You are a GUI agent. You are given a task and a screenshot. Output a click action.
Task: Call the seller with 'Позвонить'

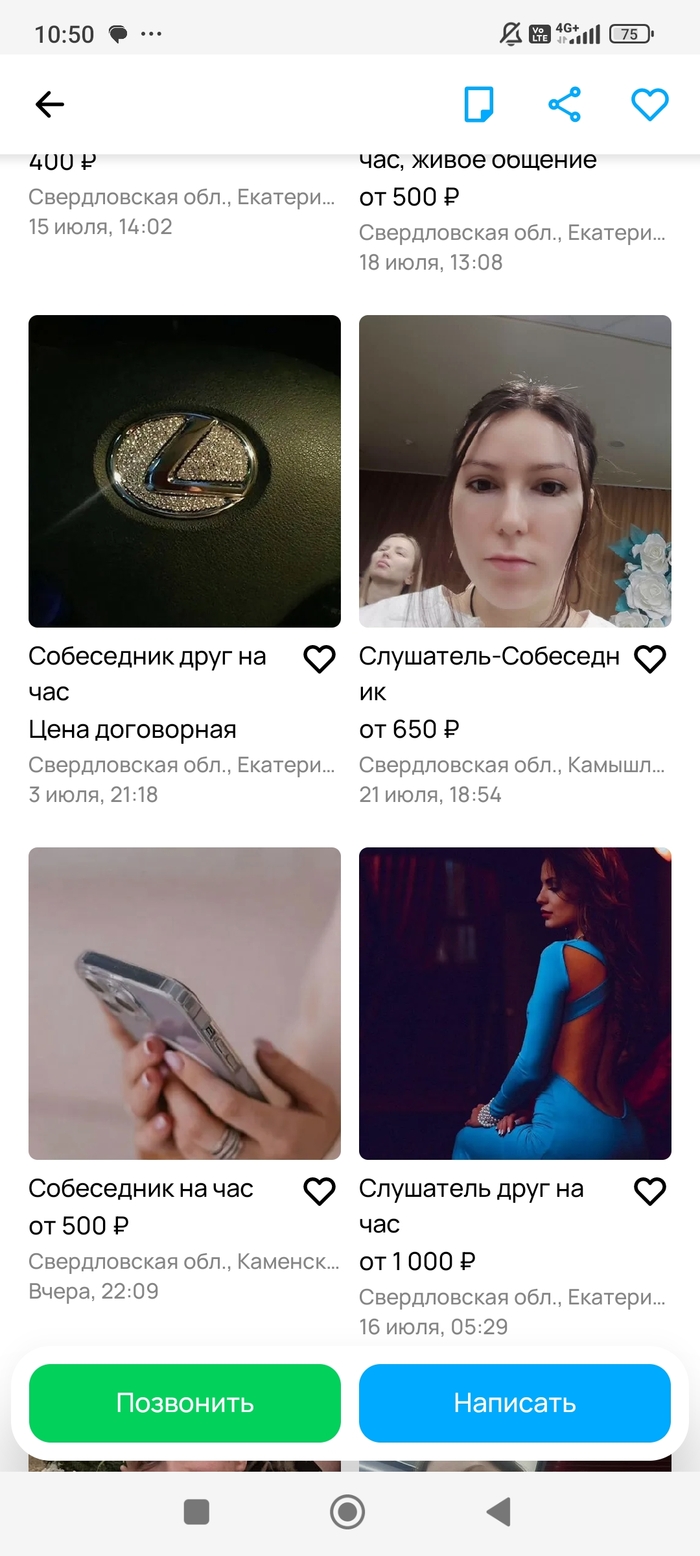(x=184, y=1403)
